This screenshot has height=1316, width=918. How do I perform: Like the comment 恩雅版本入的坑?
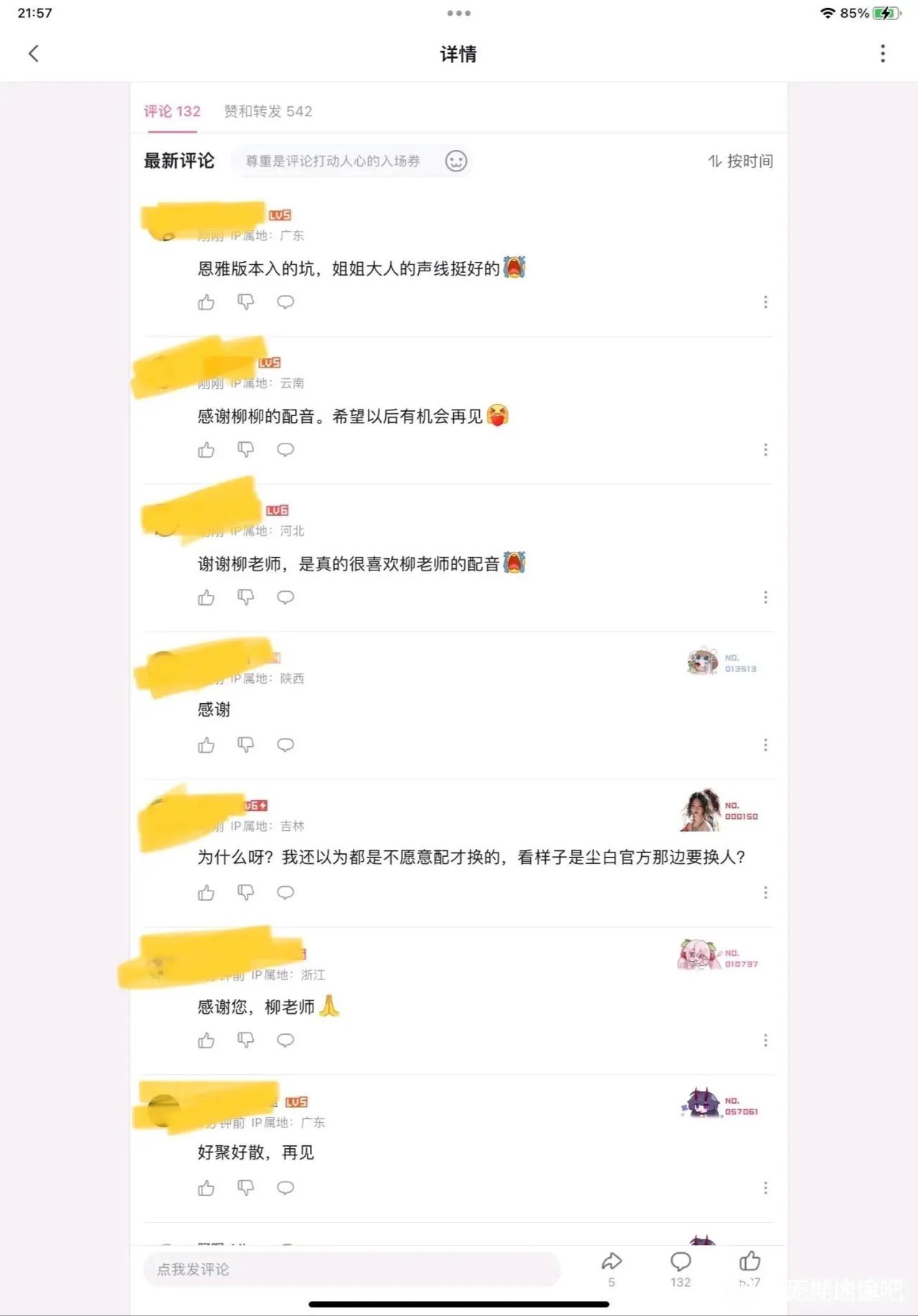pos(207,302)
